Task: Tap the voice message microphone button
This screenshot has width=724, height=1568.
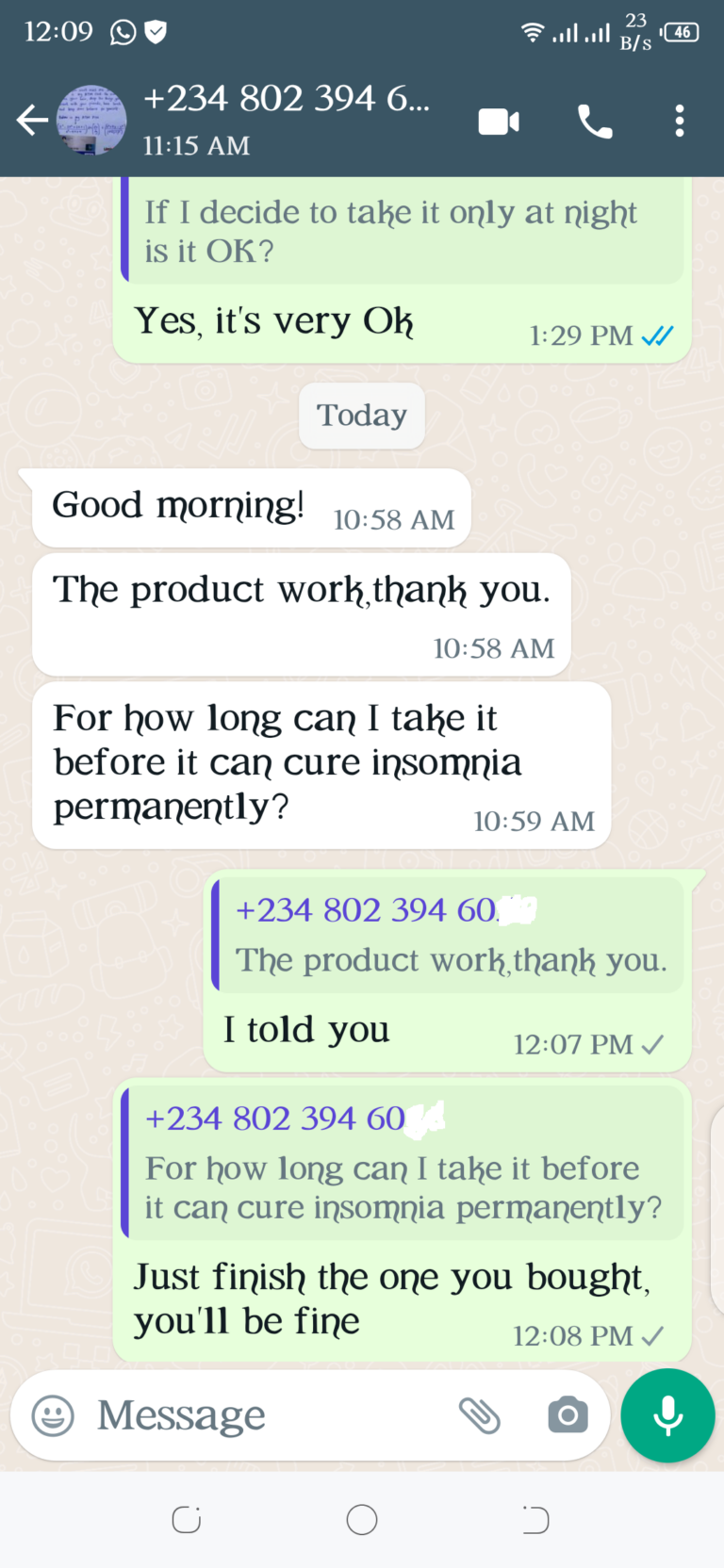Action: point(667,1415)
